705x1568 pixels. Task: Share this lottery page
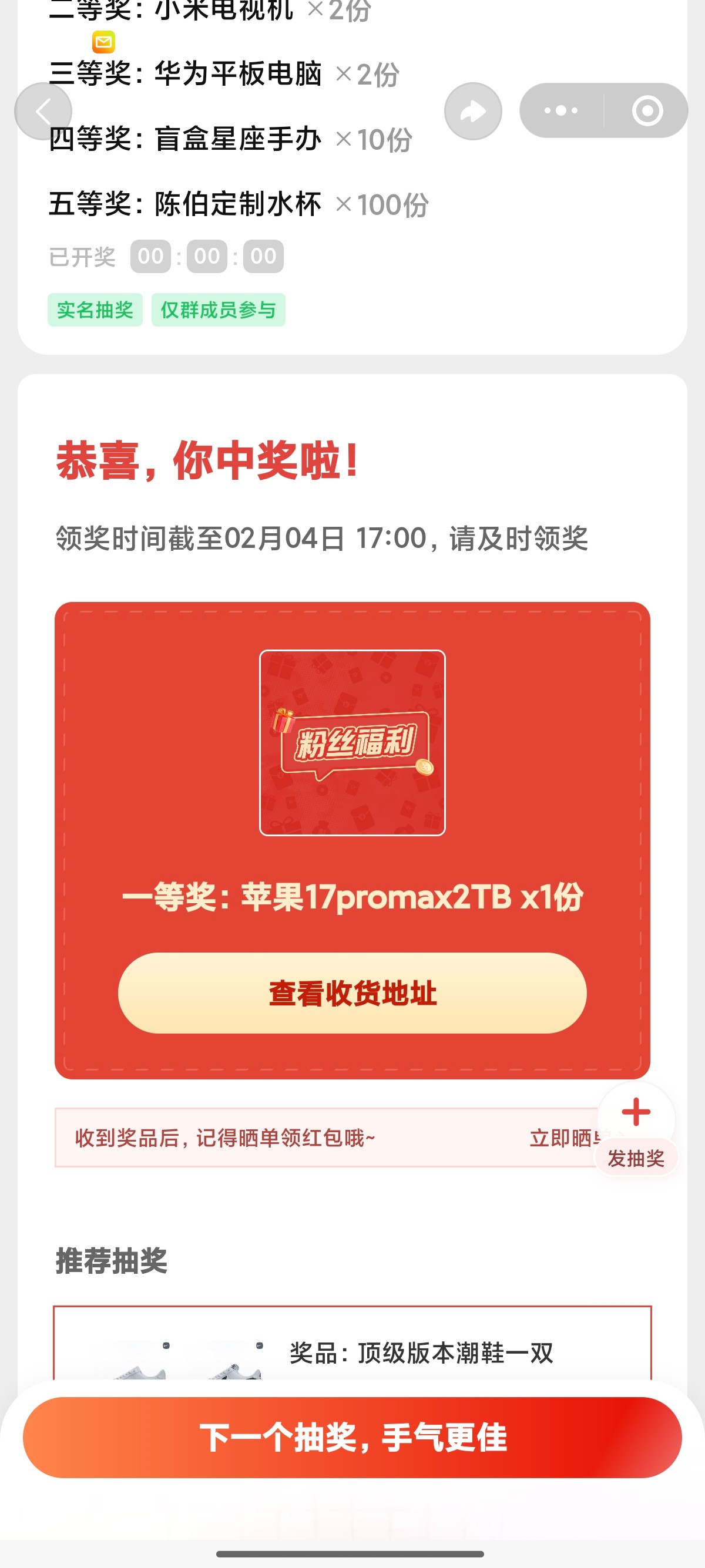[x=473, y=112]
